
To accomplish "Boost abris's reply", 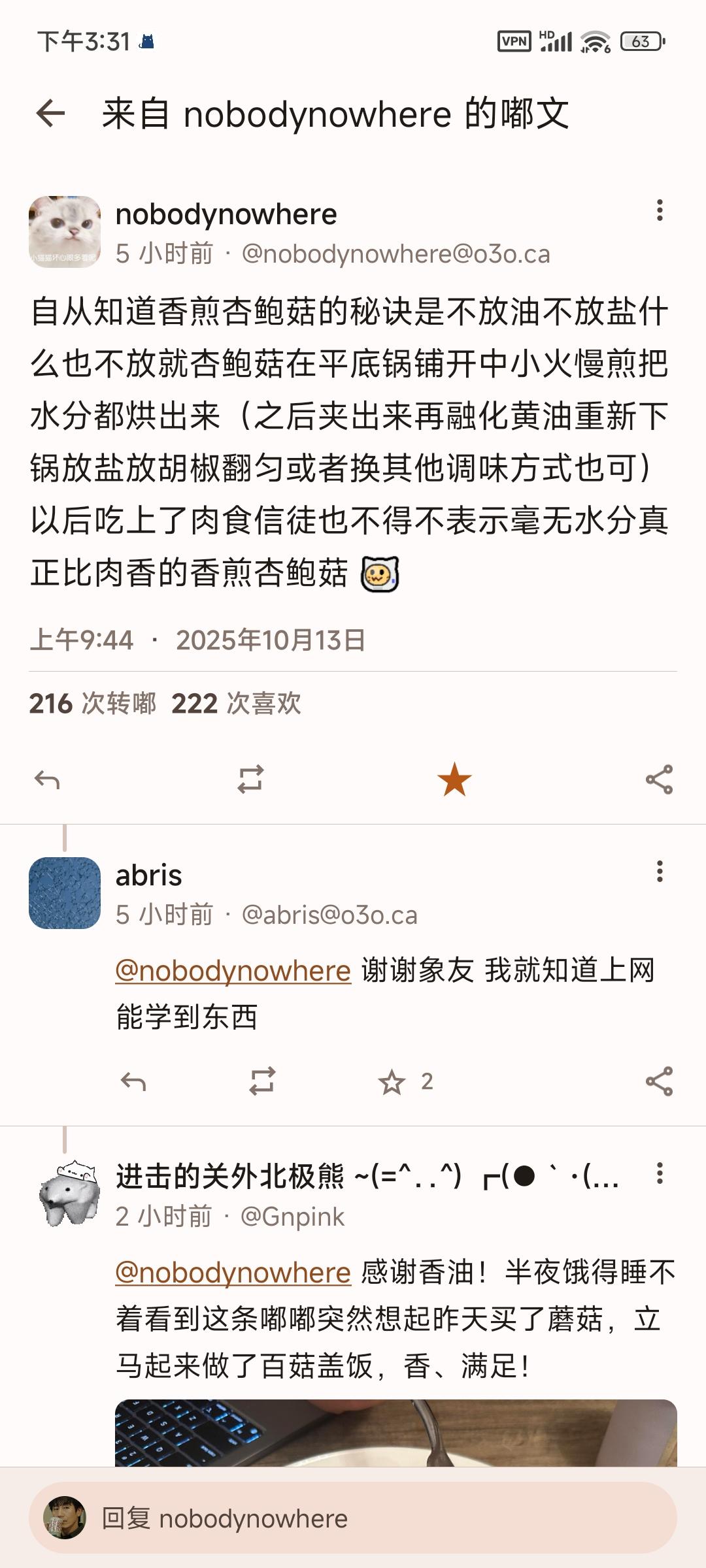I will 262,1082.
